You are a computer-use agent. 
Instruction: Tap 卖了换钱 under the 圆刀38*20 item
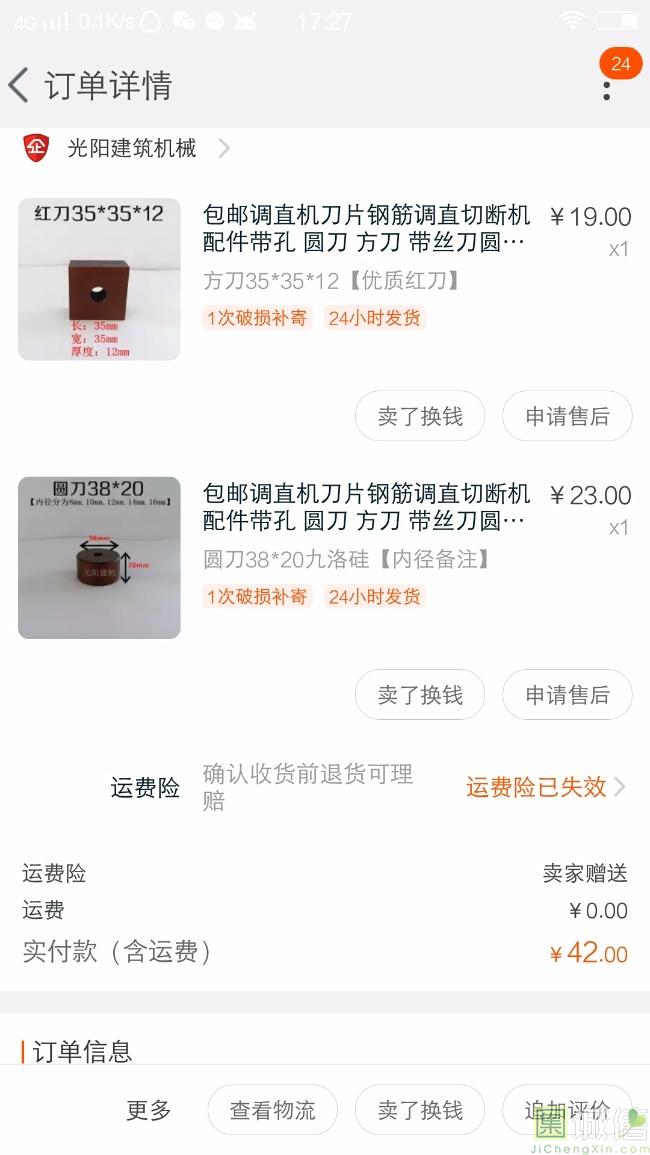click(420, 695)
